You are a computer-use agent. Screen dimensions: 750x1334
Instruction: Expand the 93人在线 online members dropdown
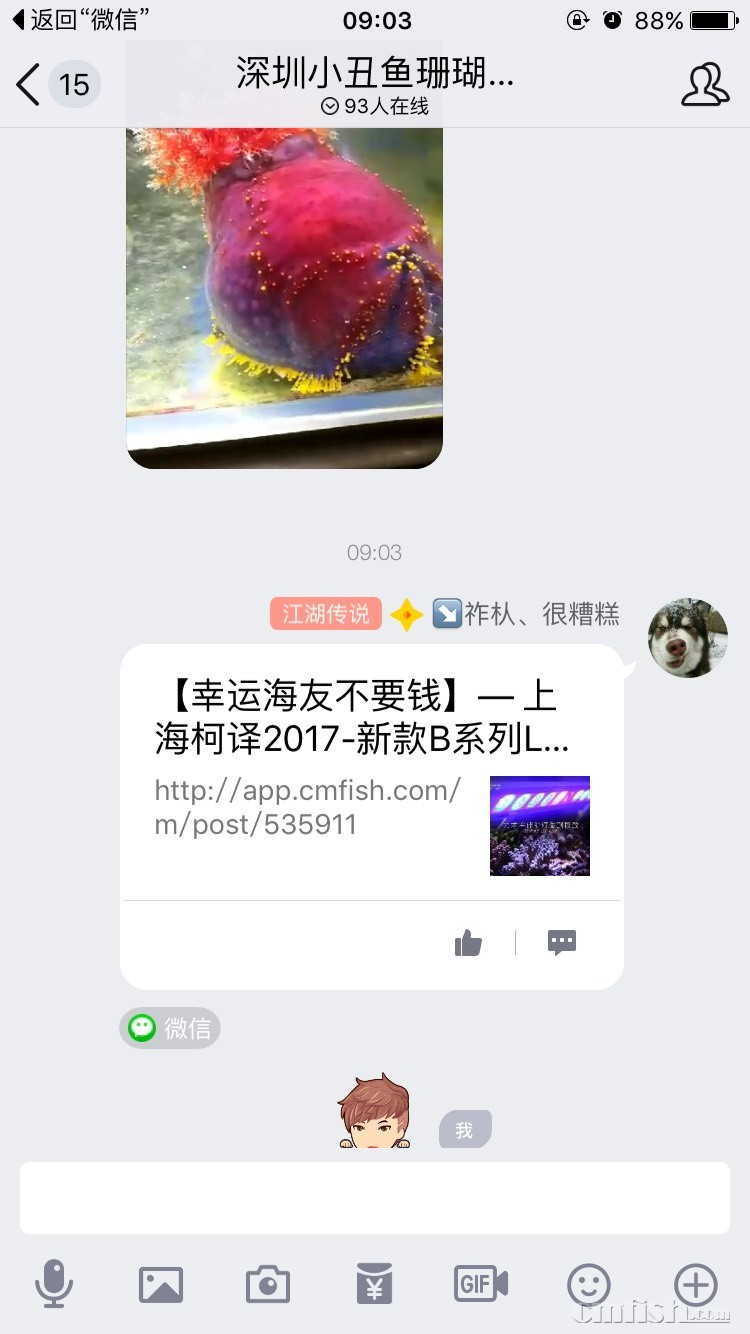click(375, 107)
